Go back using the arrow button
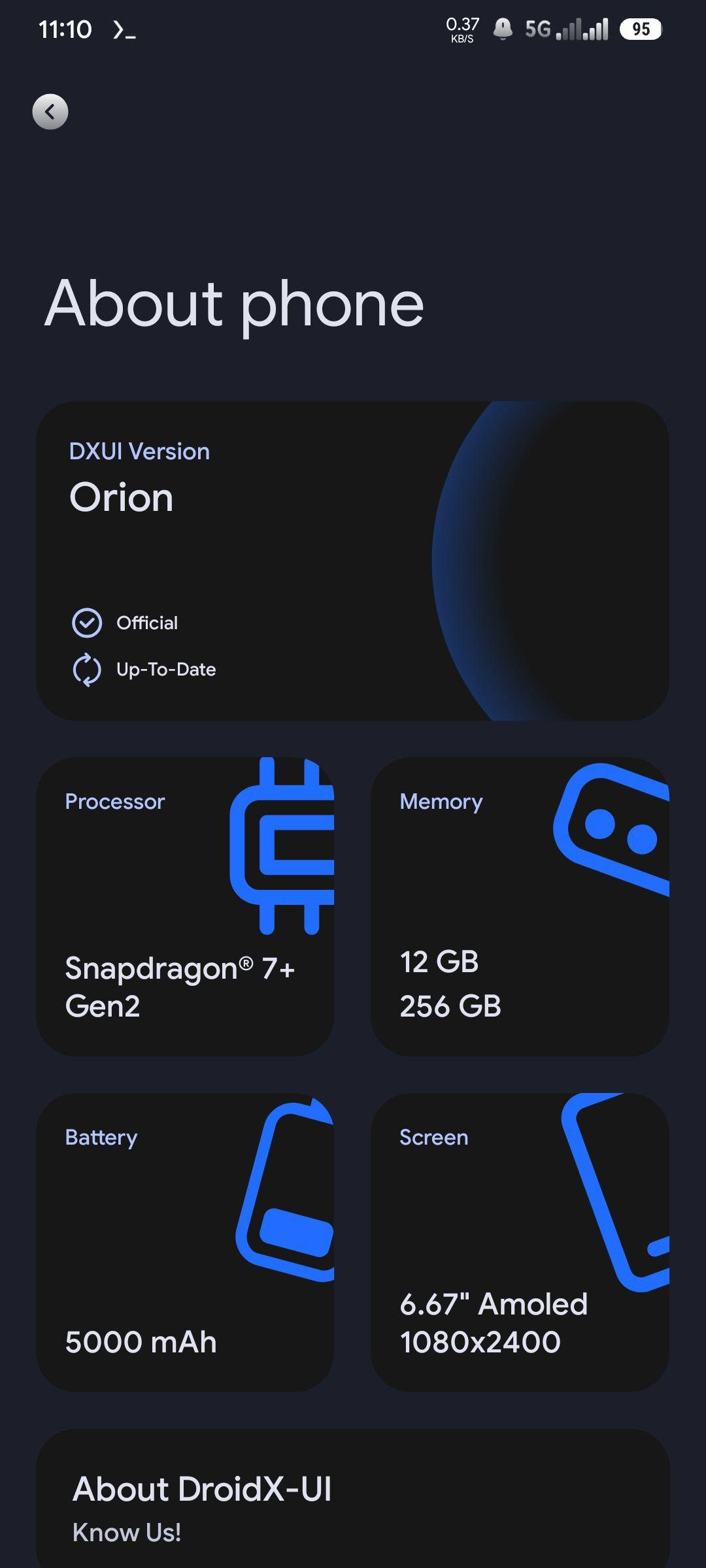 (x=50, y=112)
